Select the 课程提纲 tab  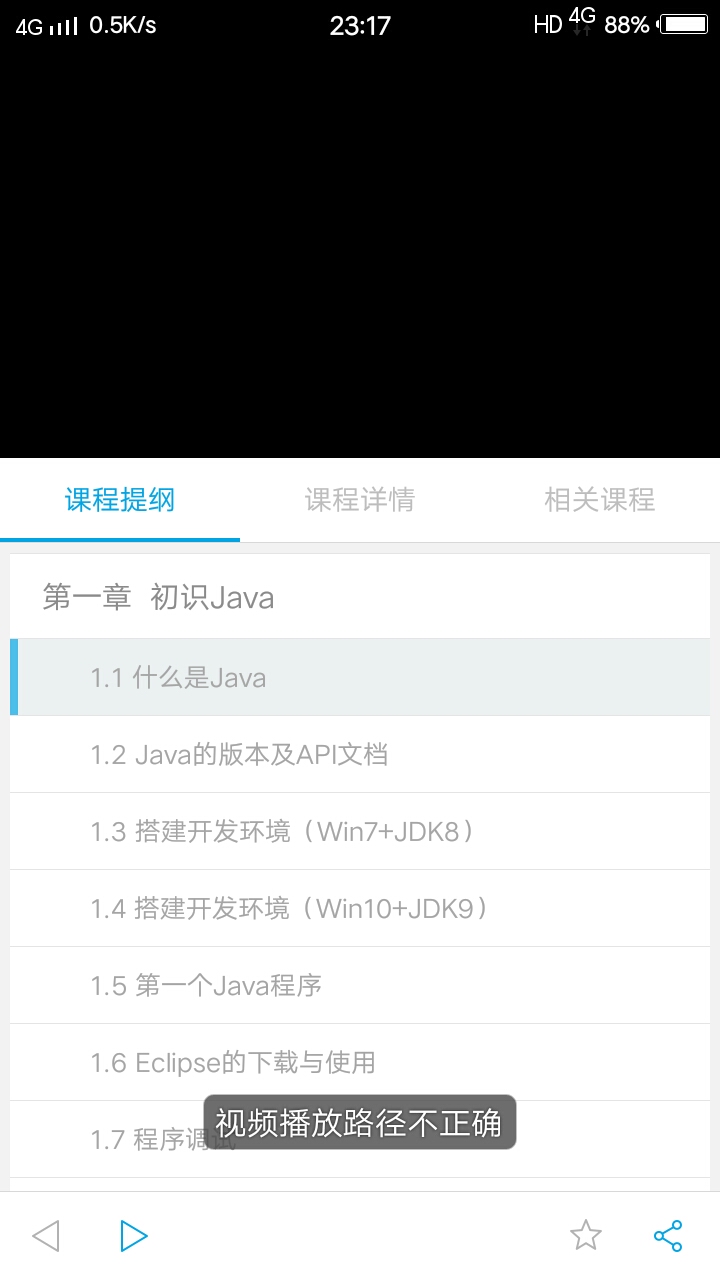pos(120,499)
